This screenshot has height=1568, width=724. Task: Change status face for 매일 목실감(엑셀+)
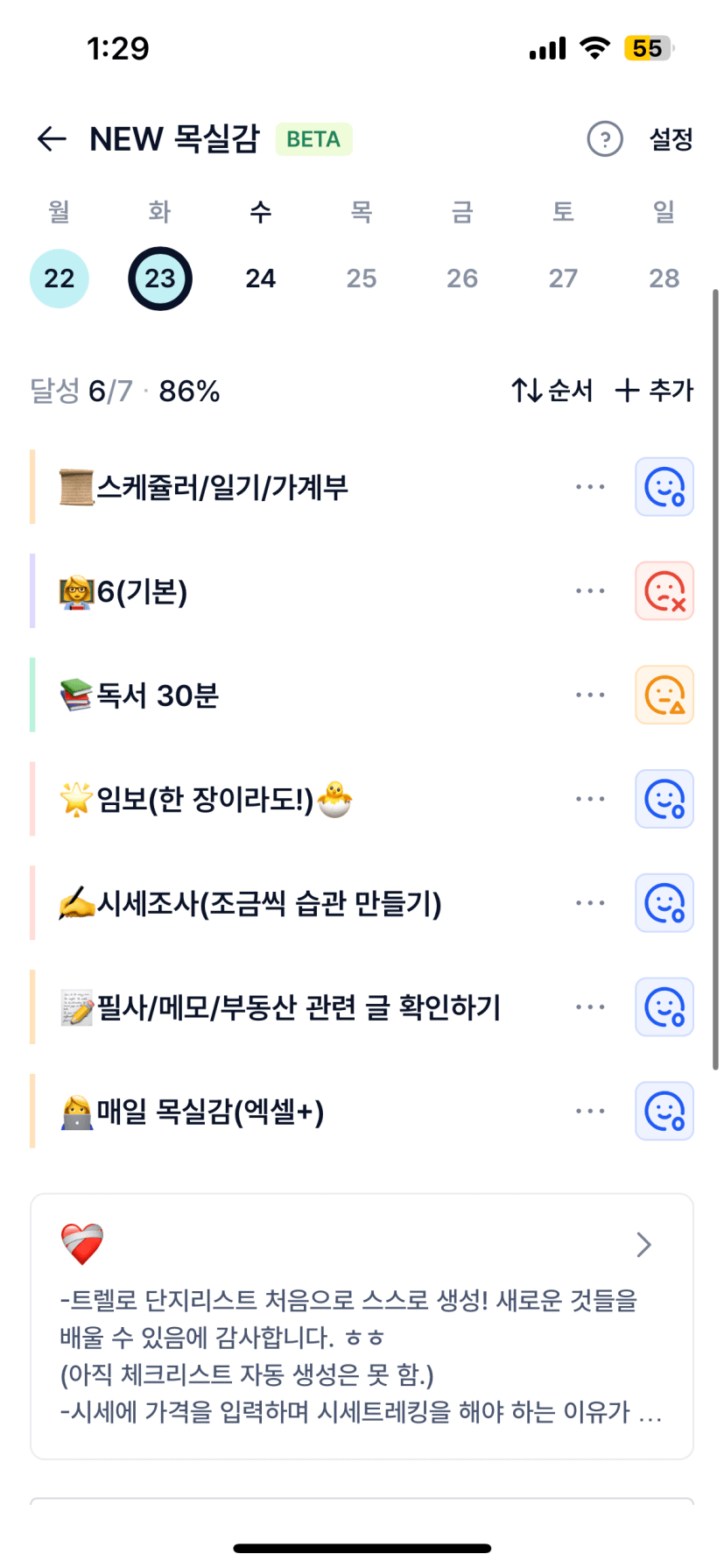pos(664,1112)
